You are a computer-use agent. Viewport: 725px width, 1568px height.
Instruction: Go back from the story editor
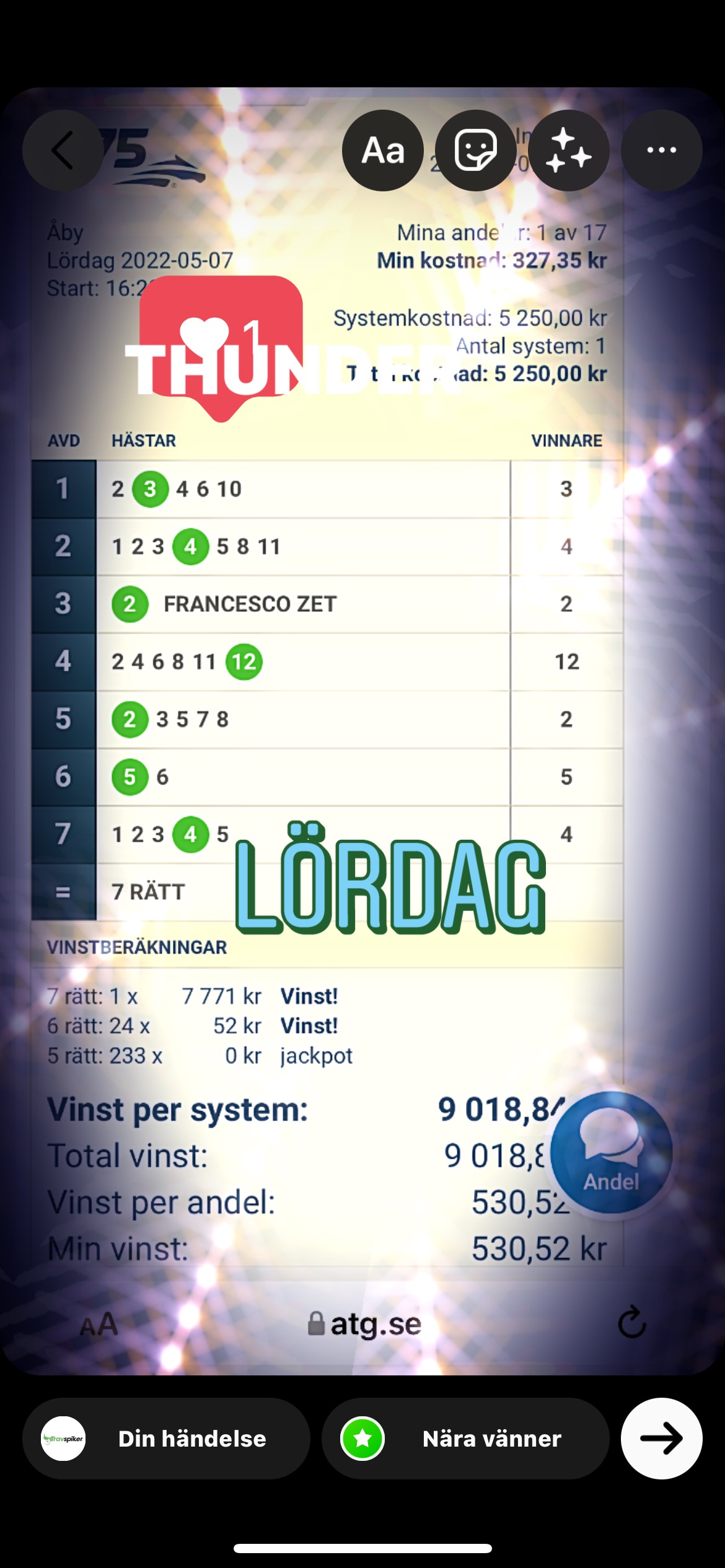pos(63,150)
